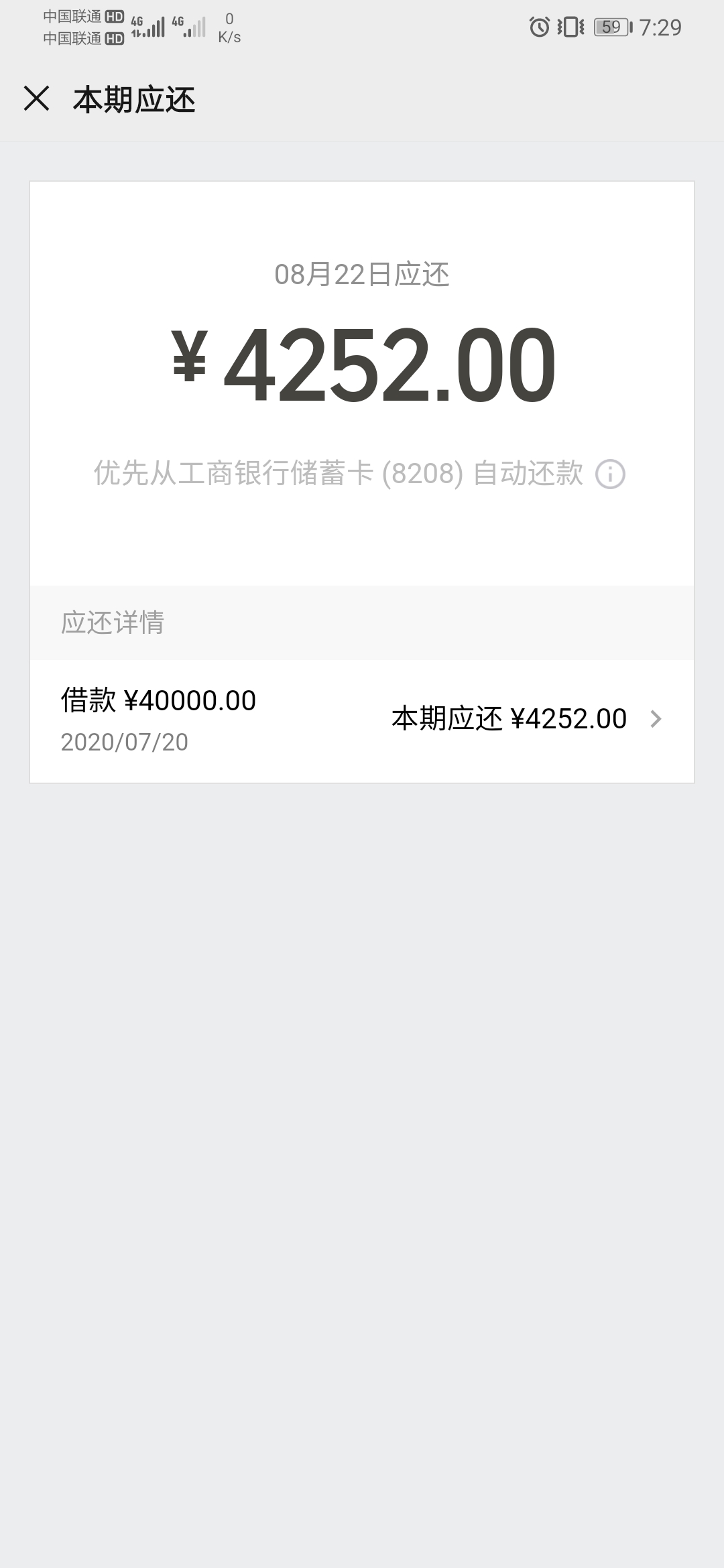Viewport: 724px width, 1568px height.
Task: Tap the 工商银行储蓄卡 (8208) repayment text
Action: (x=342, y=476)
